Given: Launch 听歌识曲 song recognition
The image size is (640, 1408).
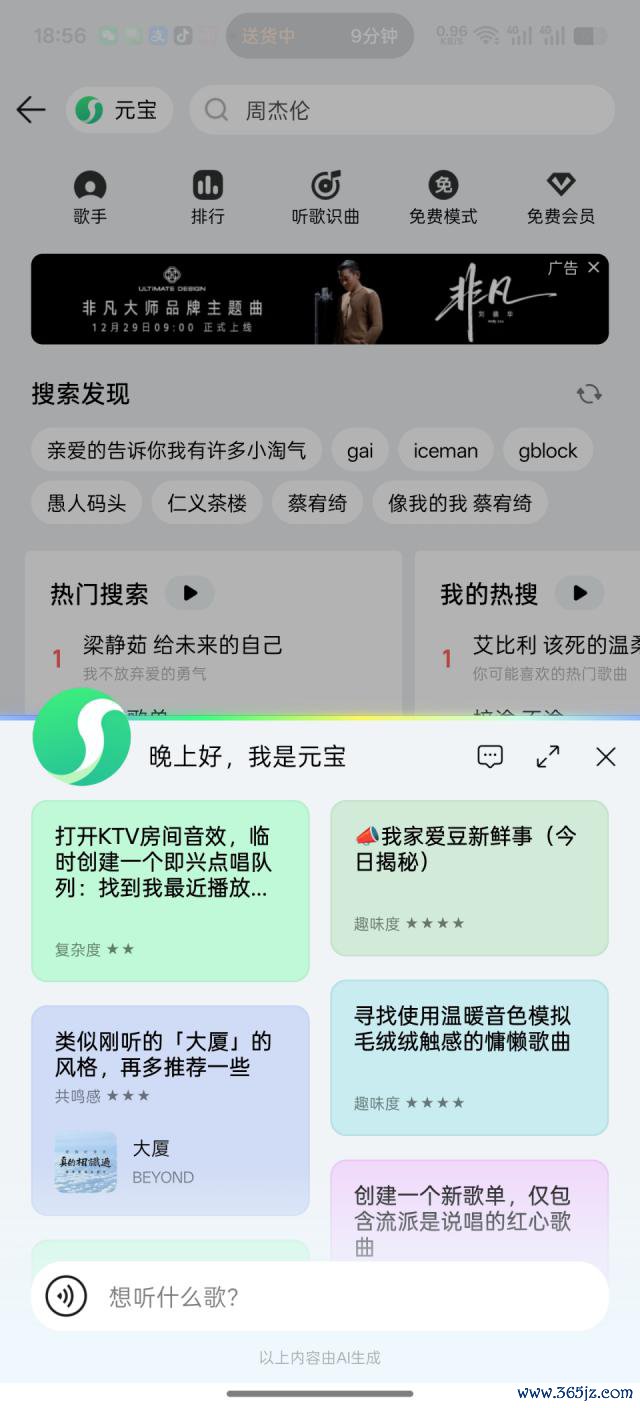Looking at the screenshot, I should click(x=325, y=198).
